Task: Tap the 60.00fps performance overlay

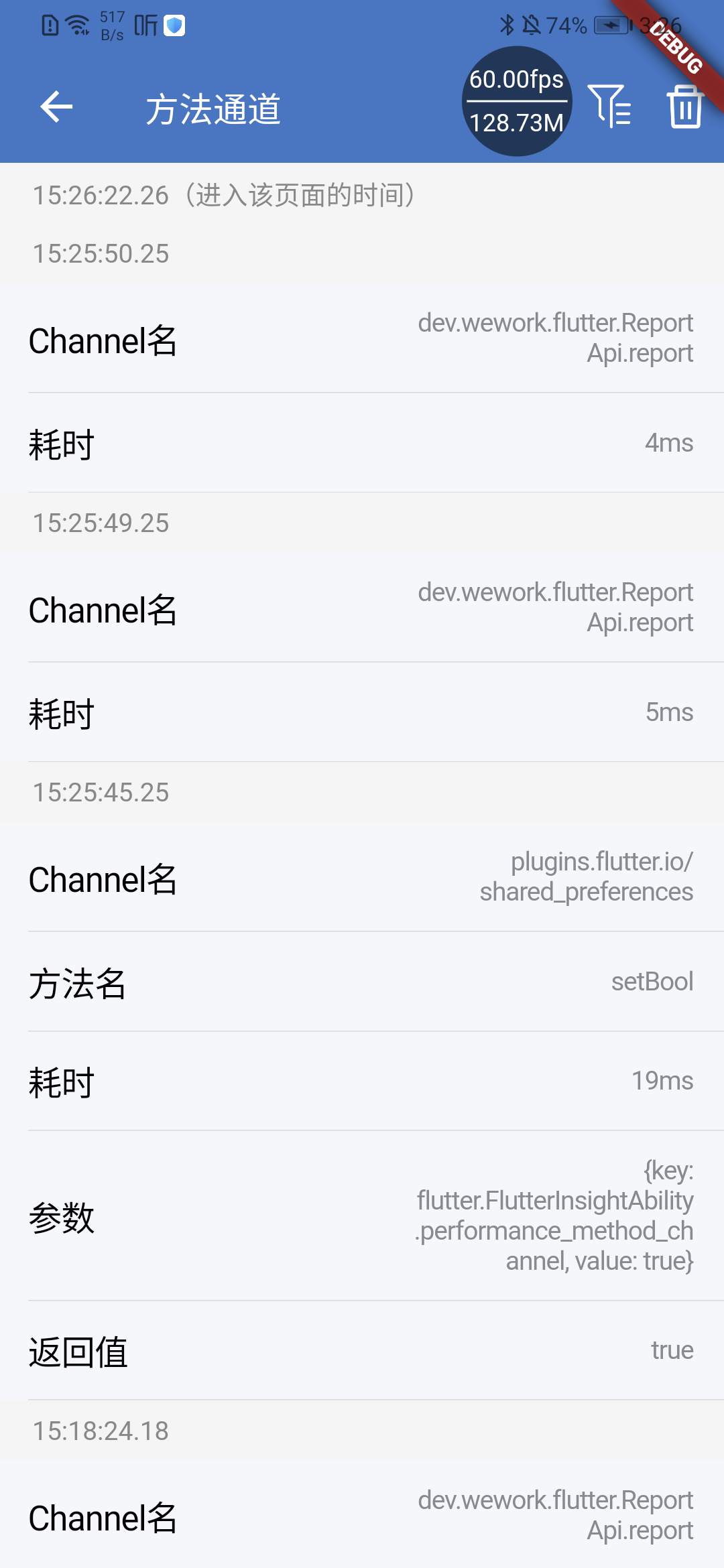Action: pyautogui.click(x=517, y=80)
